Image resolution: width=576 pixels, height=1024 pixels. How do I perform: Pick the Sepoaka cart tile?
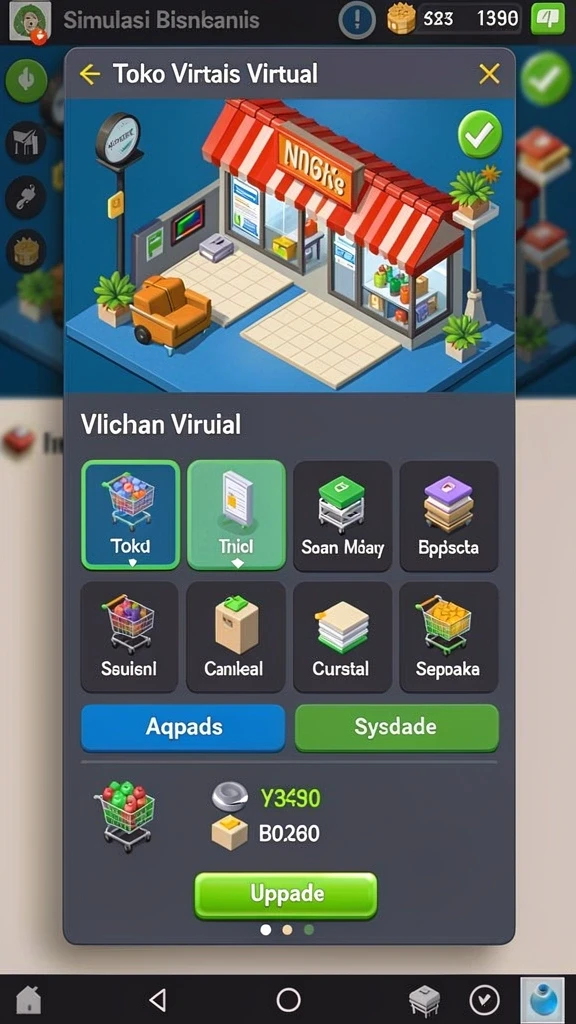(x=449, y=637)
